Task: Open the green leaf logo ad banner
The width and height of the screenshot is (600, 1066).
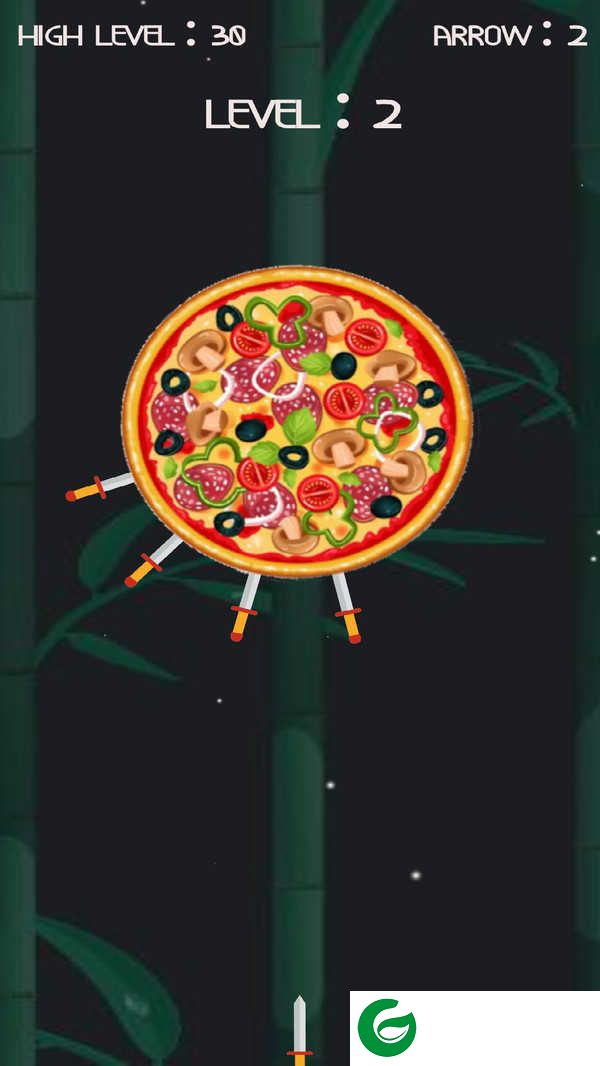Action: [x=474, y=1027]
